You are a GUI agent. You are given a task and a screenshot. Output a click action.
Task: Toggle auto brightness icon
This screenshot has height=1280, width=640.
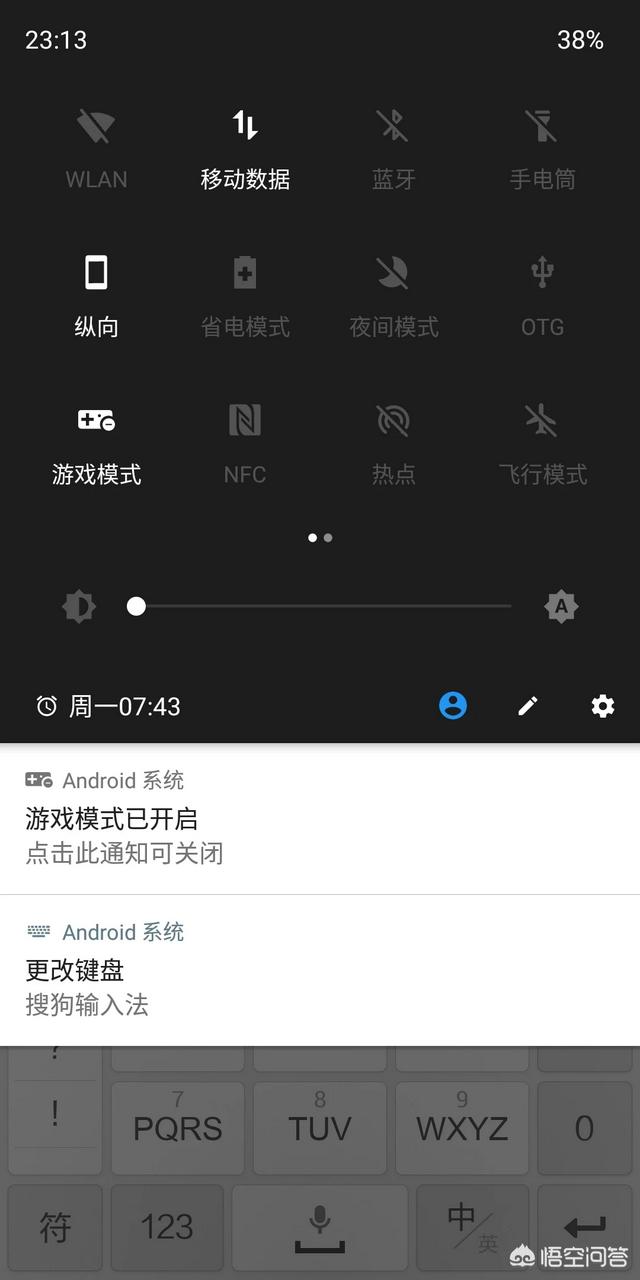(x=561, y=606)
